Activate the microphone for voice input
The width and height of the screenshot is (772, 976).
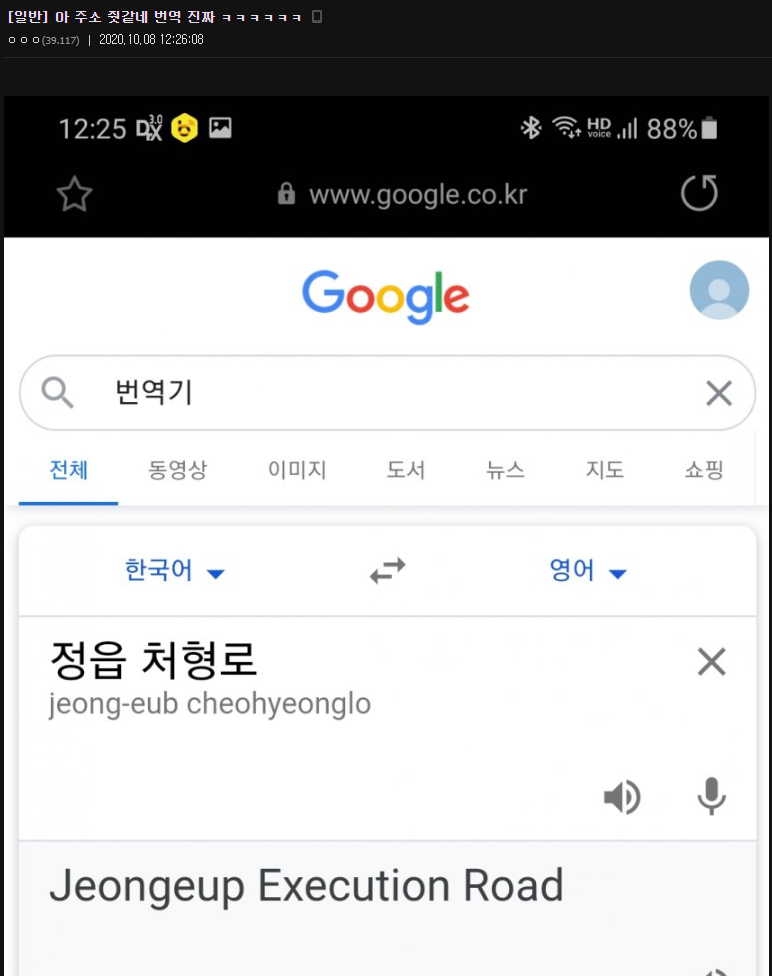click(710, 797)
